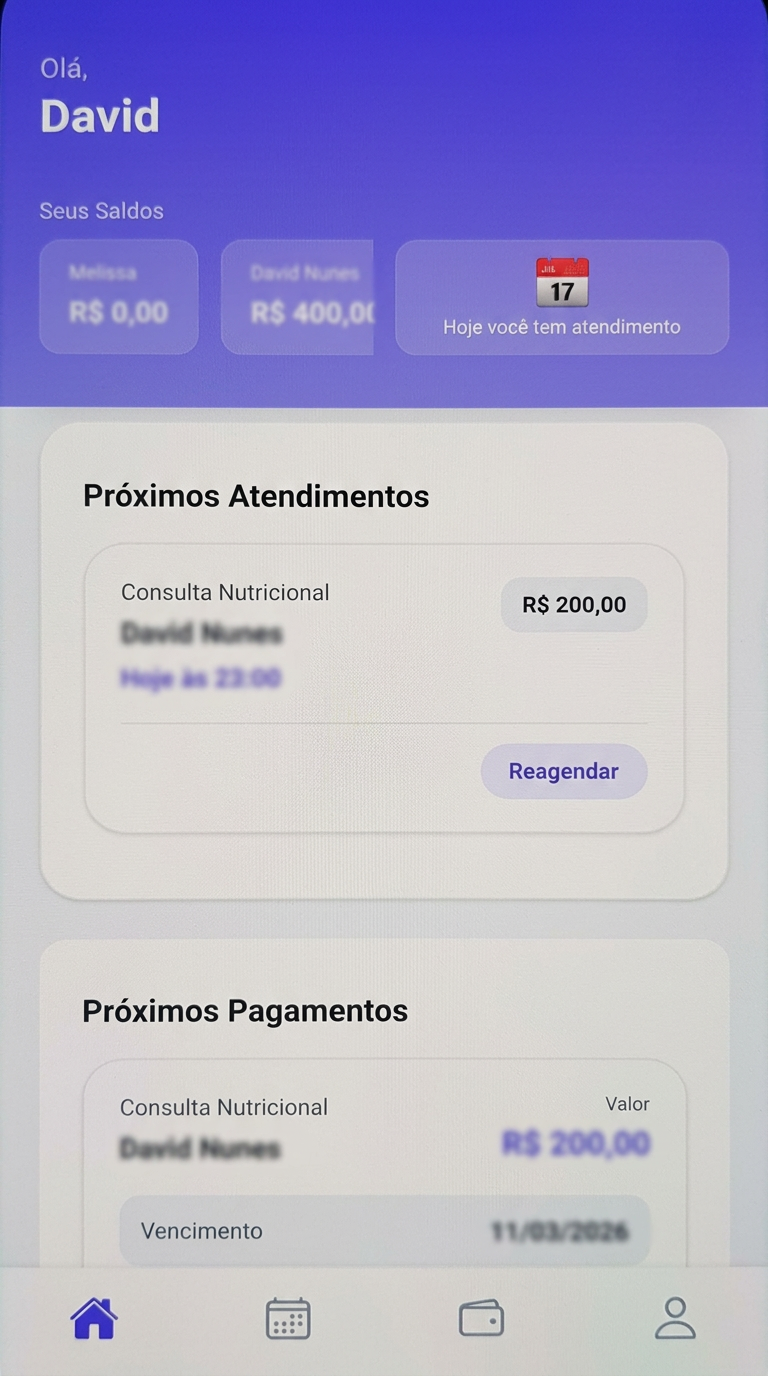This screenshot has width=768, height=1376.
Task: Click the Seus Saldos section heading
Action: click(x=101, y=210)
